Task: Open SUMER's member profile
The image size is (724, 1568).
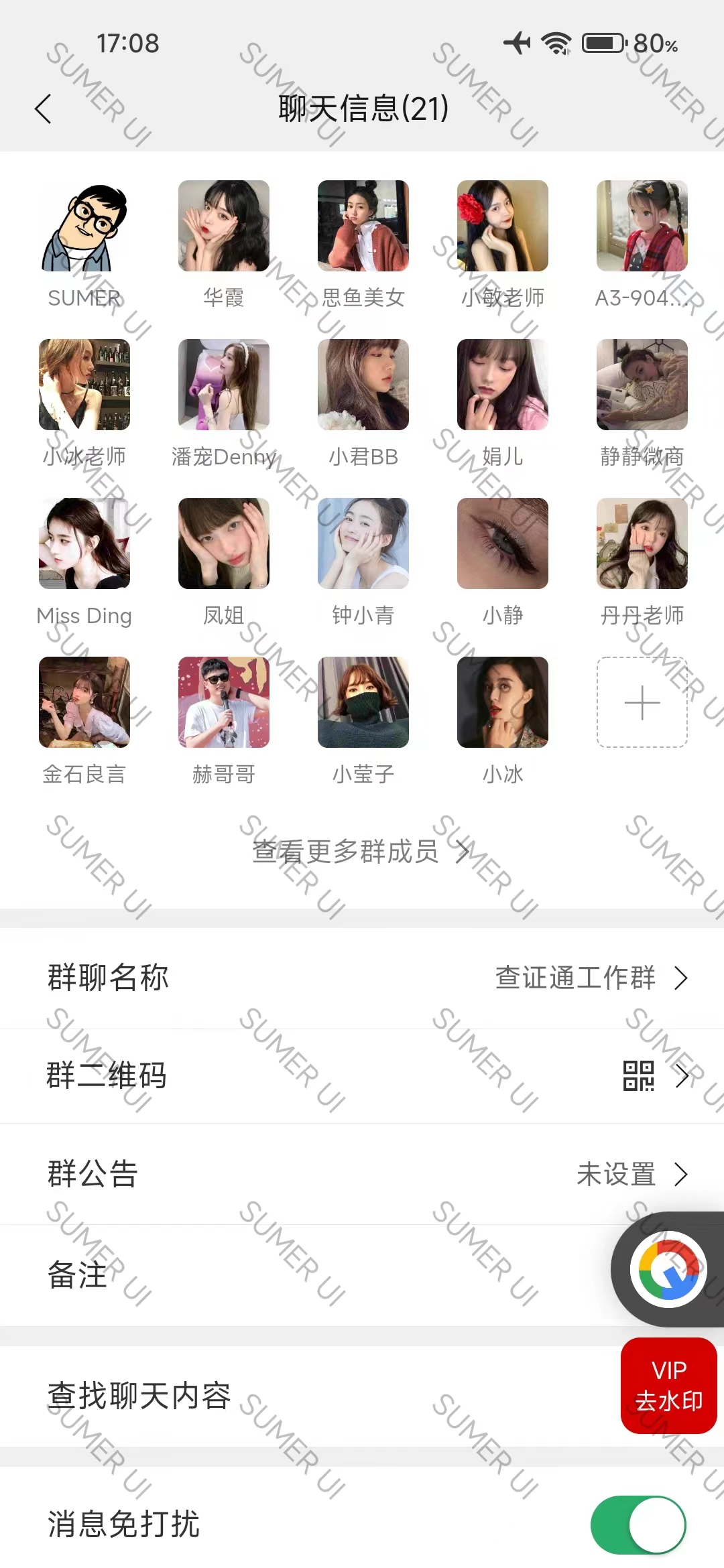Action: [84, 226]
